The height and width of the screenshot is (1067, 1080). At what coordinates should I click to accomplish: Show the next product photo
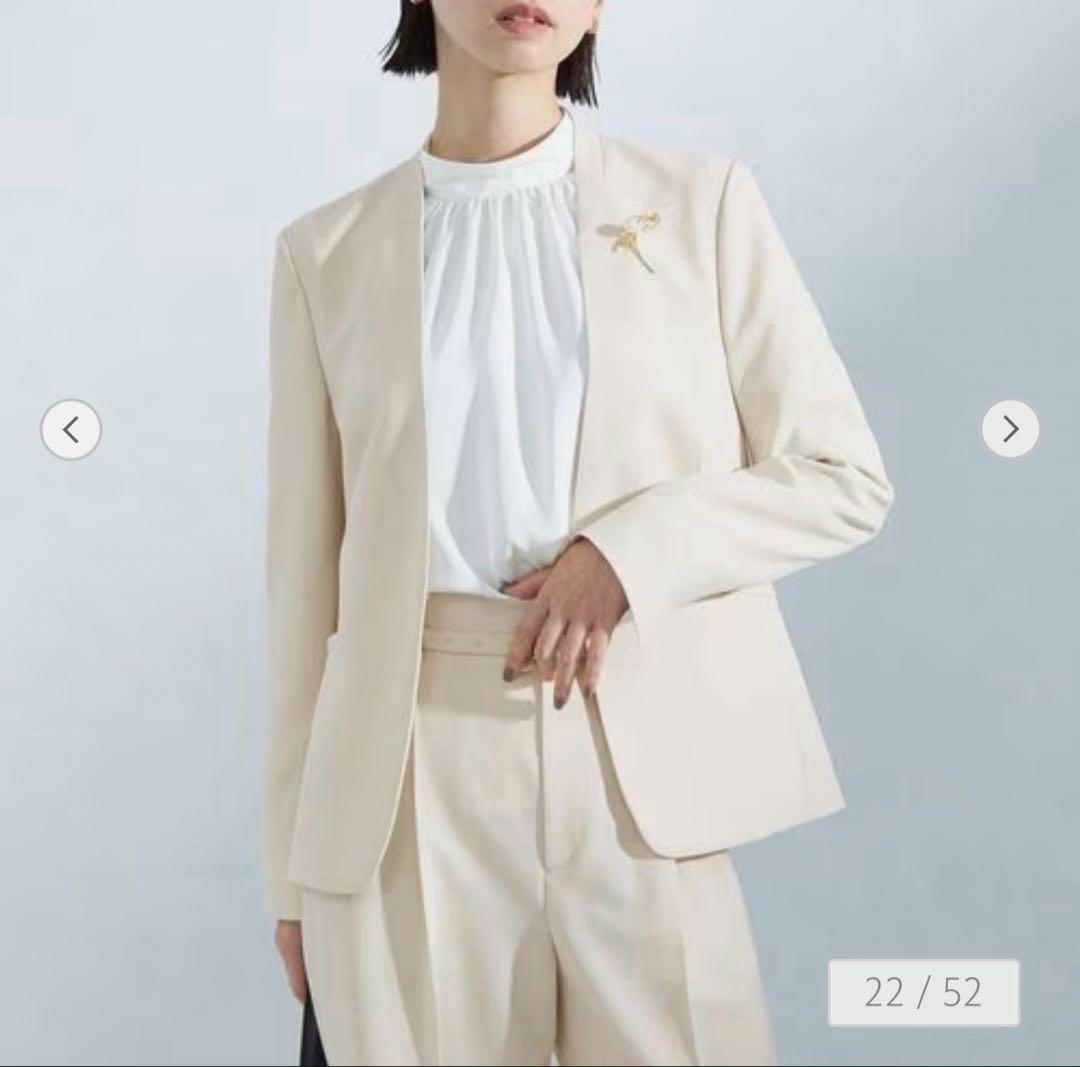(1010, 429)
